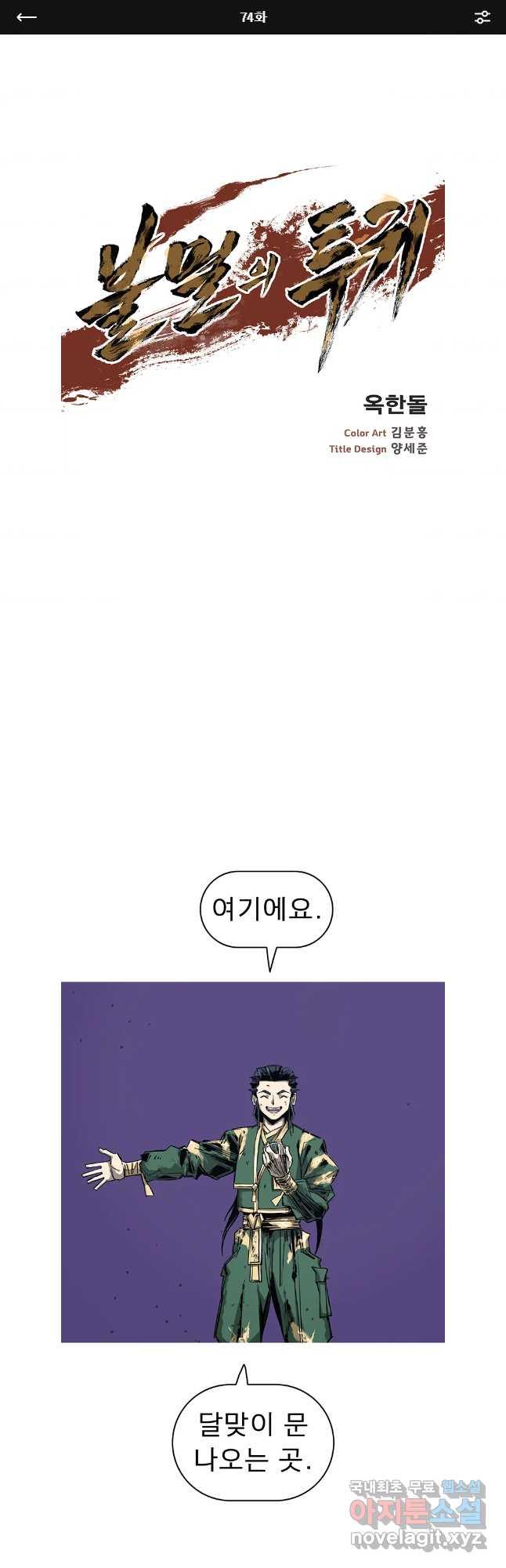Image resolution: width=506 pixels, height=1568 pixels.
Task: Go back using the top-left arrow
Action: pos(27,17)
